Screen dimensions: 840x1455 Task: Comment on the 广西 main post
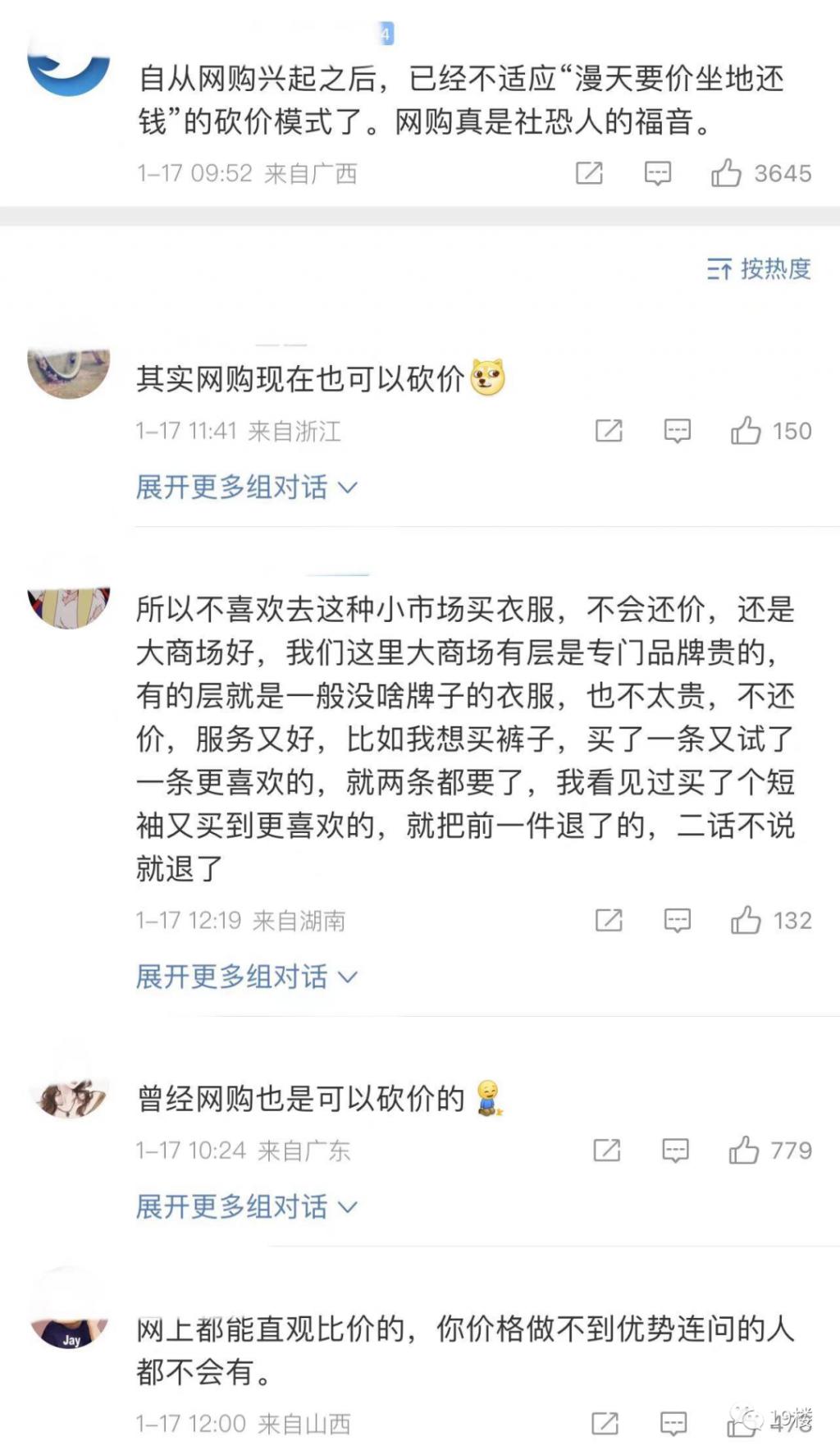tap(658, 173)
